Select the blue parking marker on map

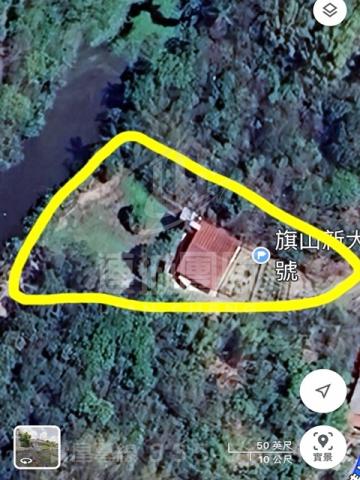pyautogui.click(x=261, y=255)
